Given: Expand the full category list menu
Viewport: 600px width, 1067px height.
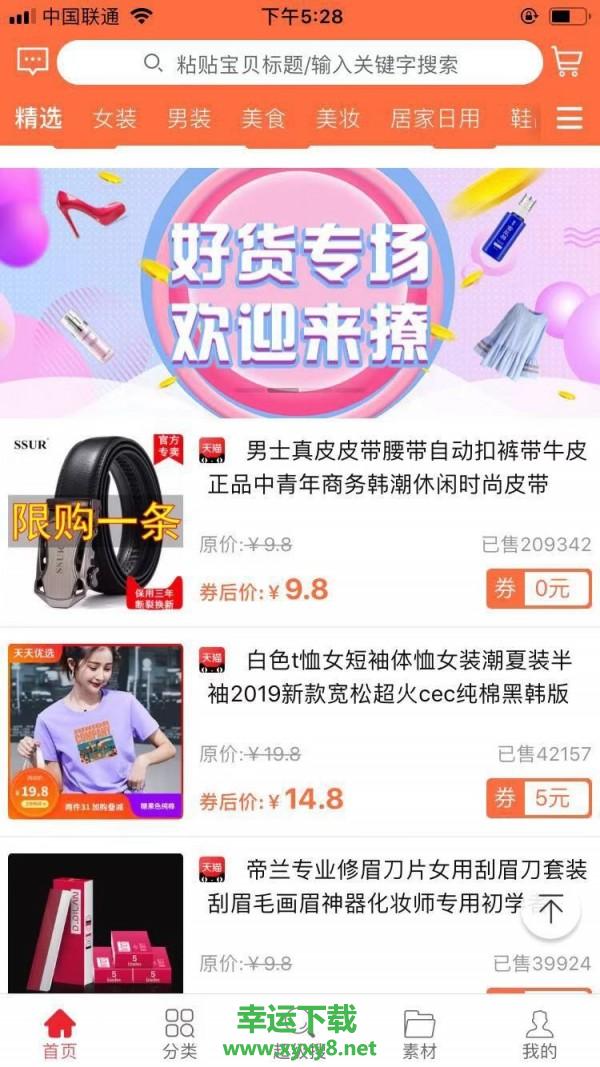Looking at the screenshot, I should (570, 119).
